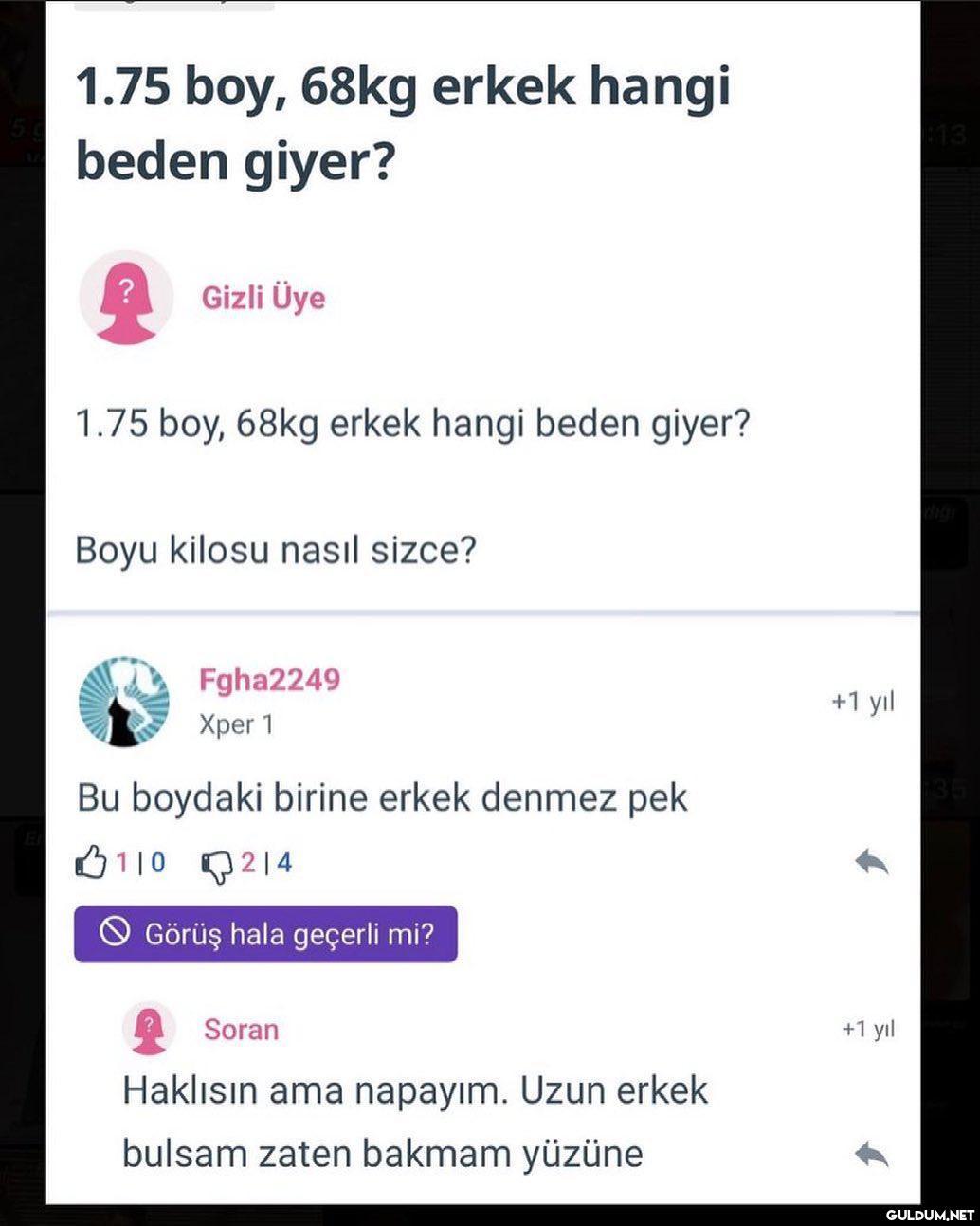980x1226 pixels.
Task: Open Fgha2249's profile
Action: pyautogui.click(x=269, y=680)
